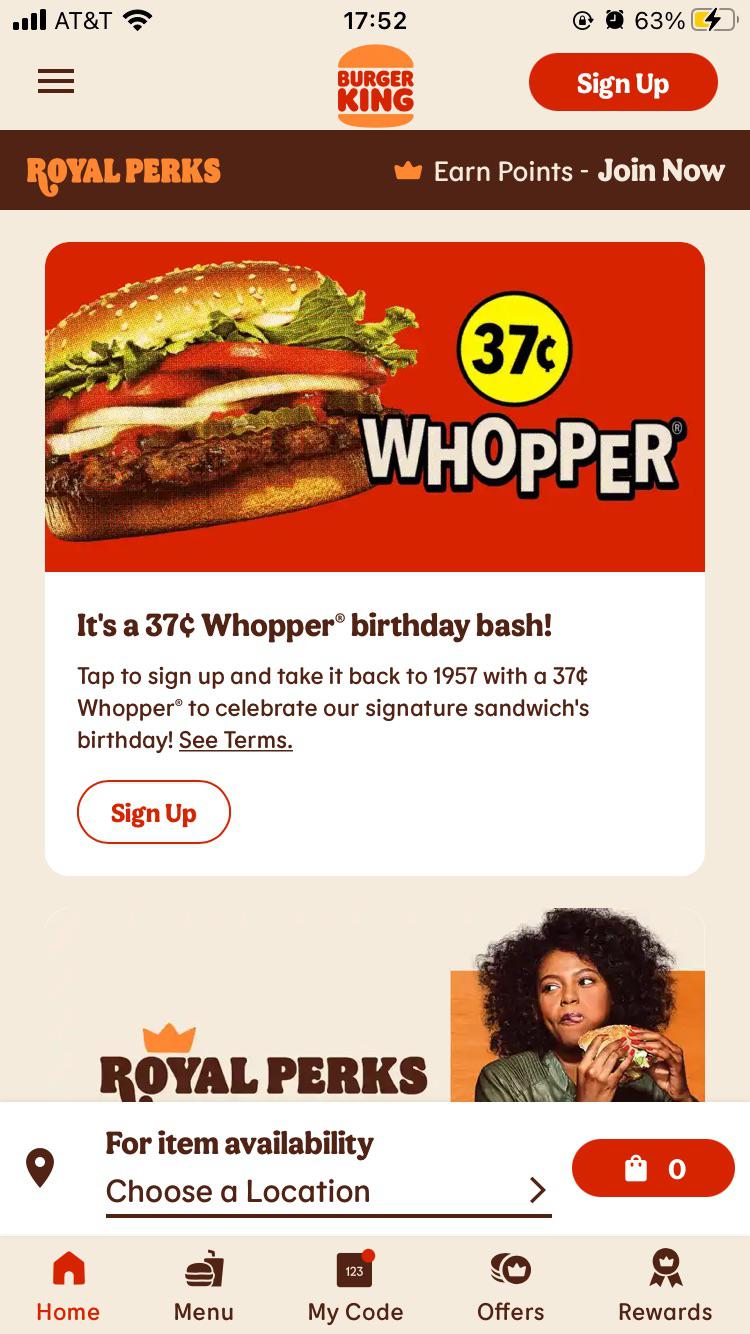Expand Choose a Location with the chevron
The width and height of the screenshot is (750, 1334).
click(538, 1190)
